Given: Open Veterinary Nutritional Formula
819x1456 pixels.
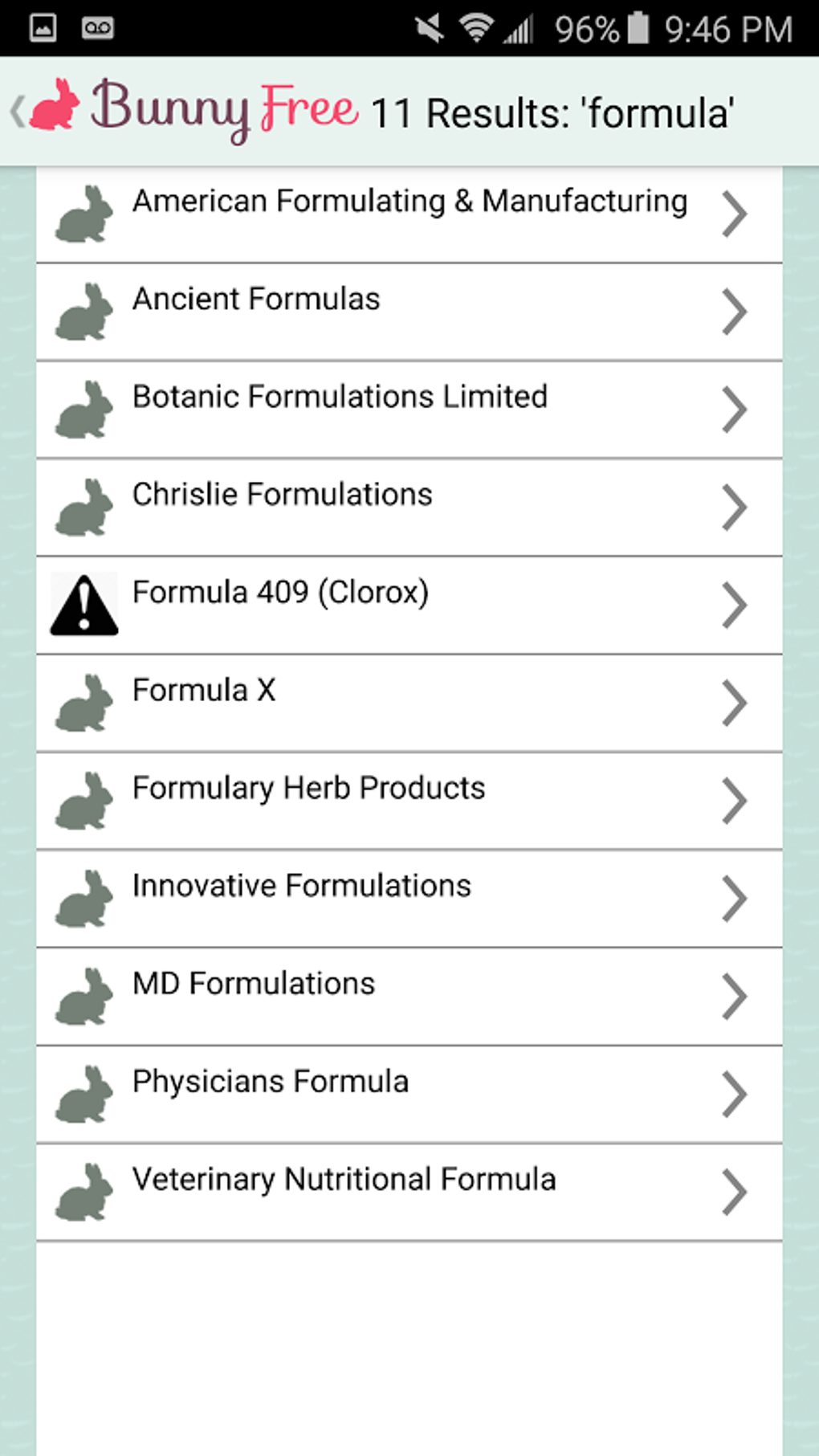Looking at the screenshot, I should click(409, 1192).
